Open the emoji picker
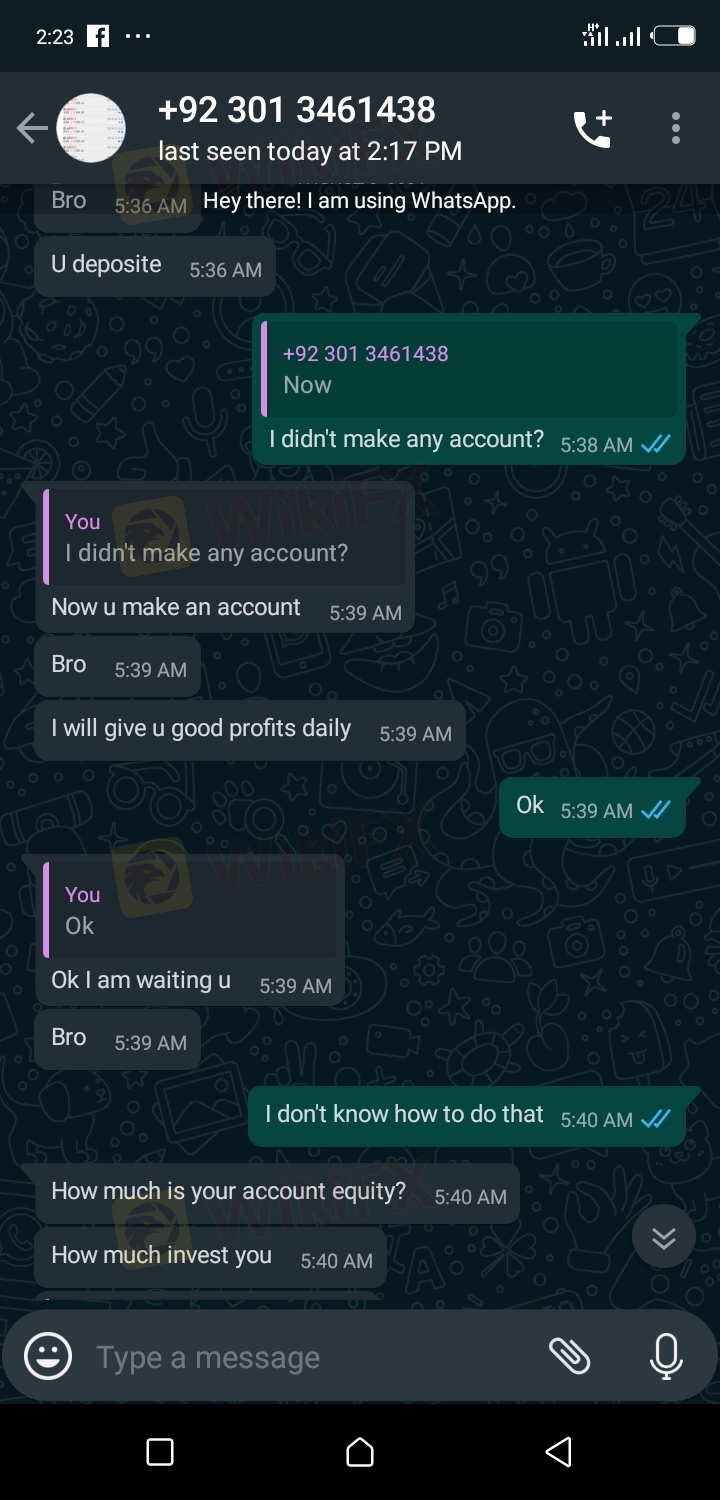This screenshot has height=1500, width=720. [x=48, y=1357]
